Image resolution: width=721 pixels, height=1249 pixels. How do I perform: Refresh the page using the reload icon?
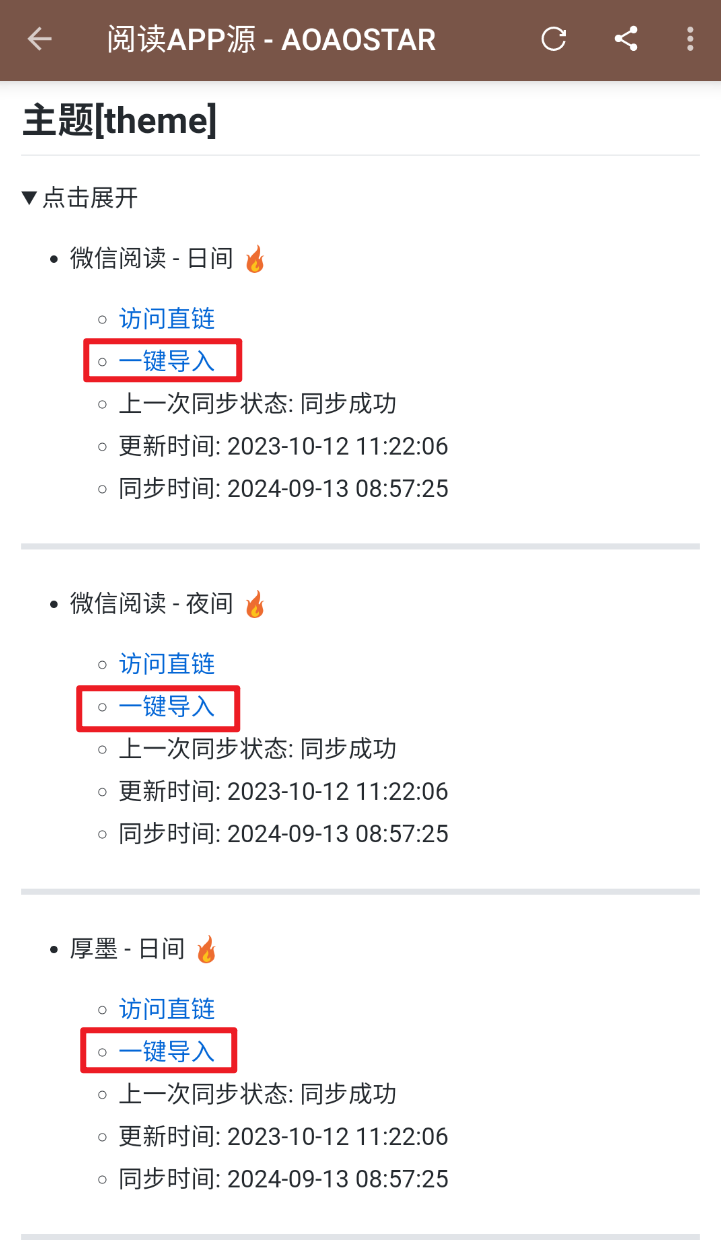pyautogui.click(x=553, y=39)
